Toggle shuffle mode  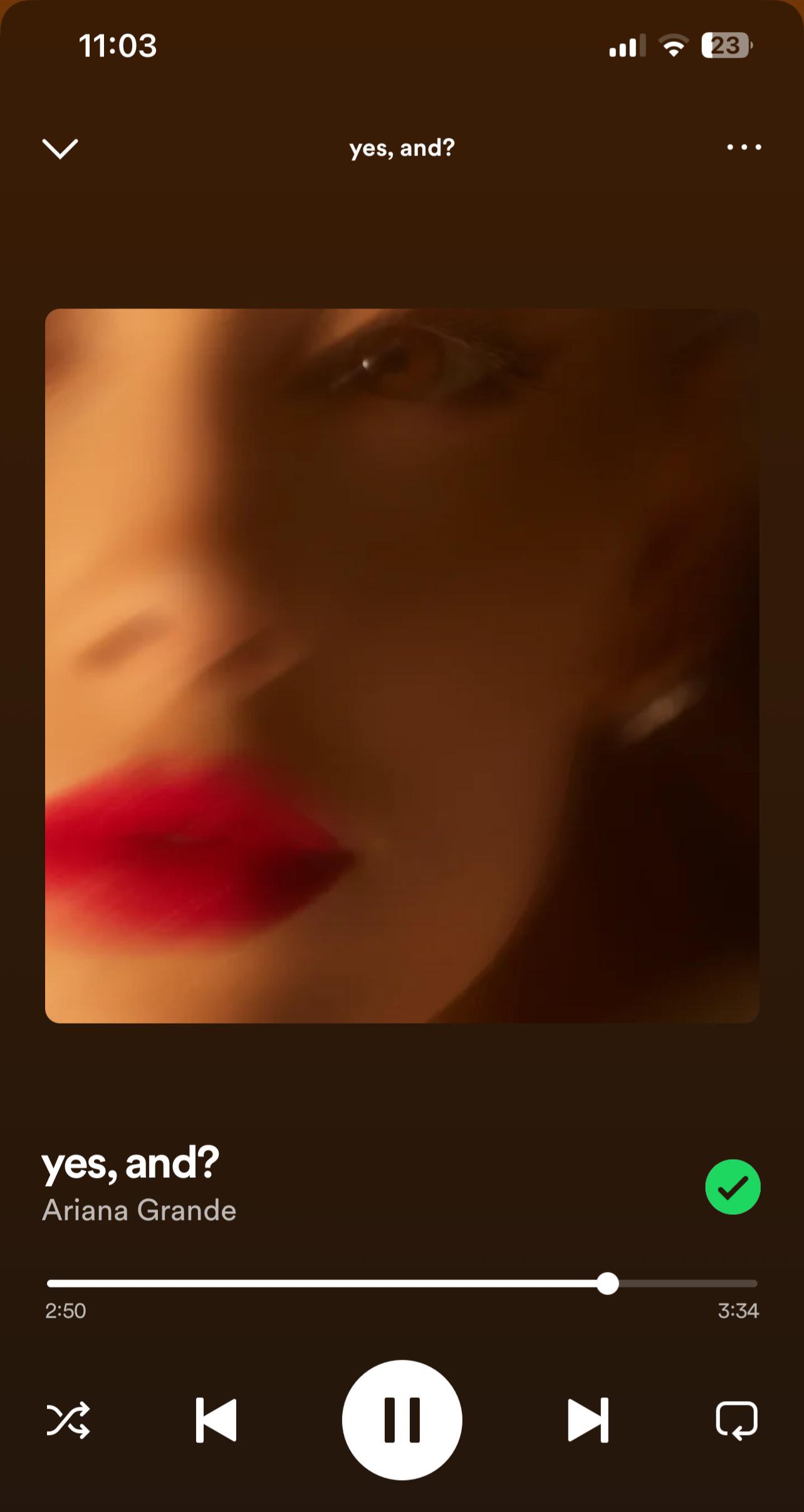tap(68, 1420)
